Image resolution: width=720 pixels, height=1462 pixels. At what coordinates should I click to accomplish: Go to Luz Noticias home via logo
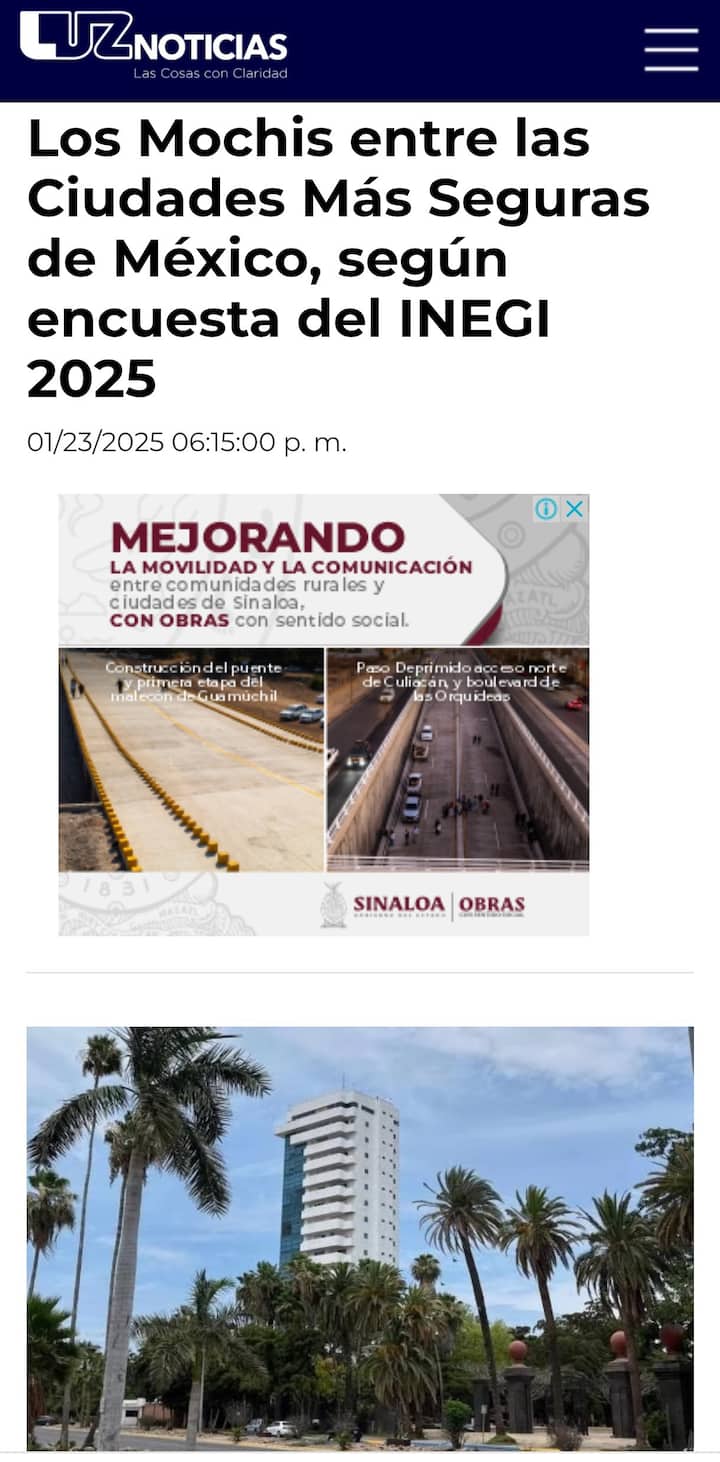153,46
